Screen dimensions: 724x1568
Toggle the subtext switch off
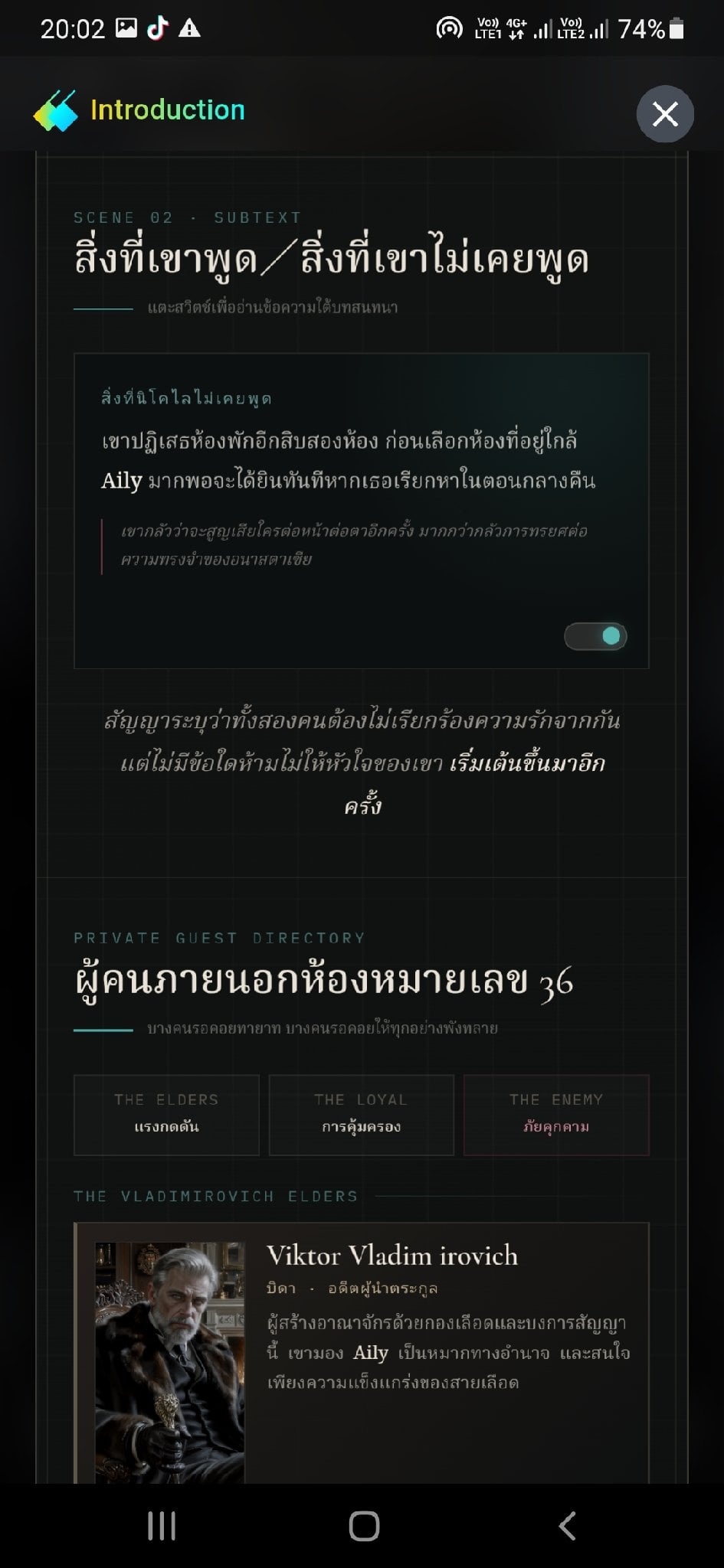(x=596, y=636)
